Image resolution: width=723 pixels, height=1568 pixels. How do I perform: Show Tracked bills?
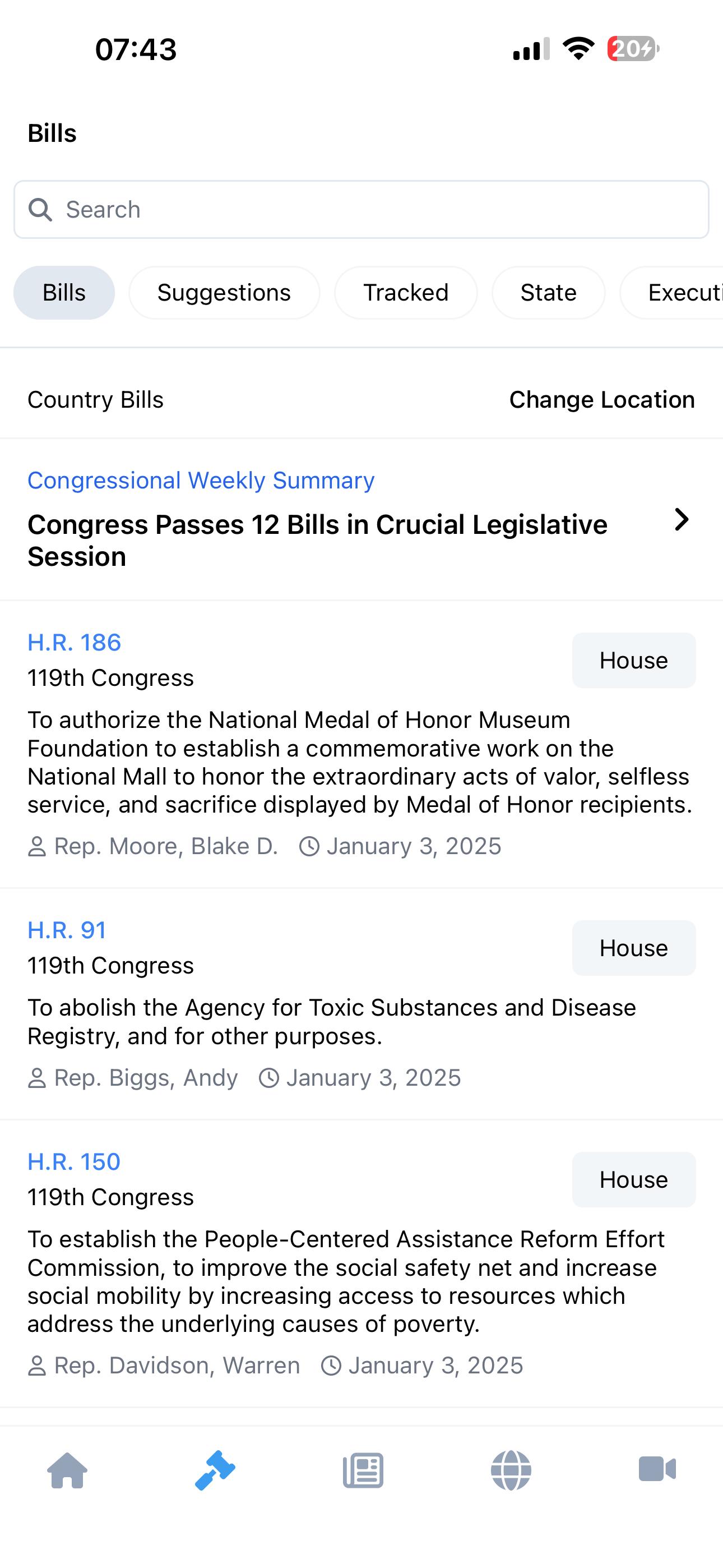point(405,293)
